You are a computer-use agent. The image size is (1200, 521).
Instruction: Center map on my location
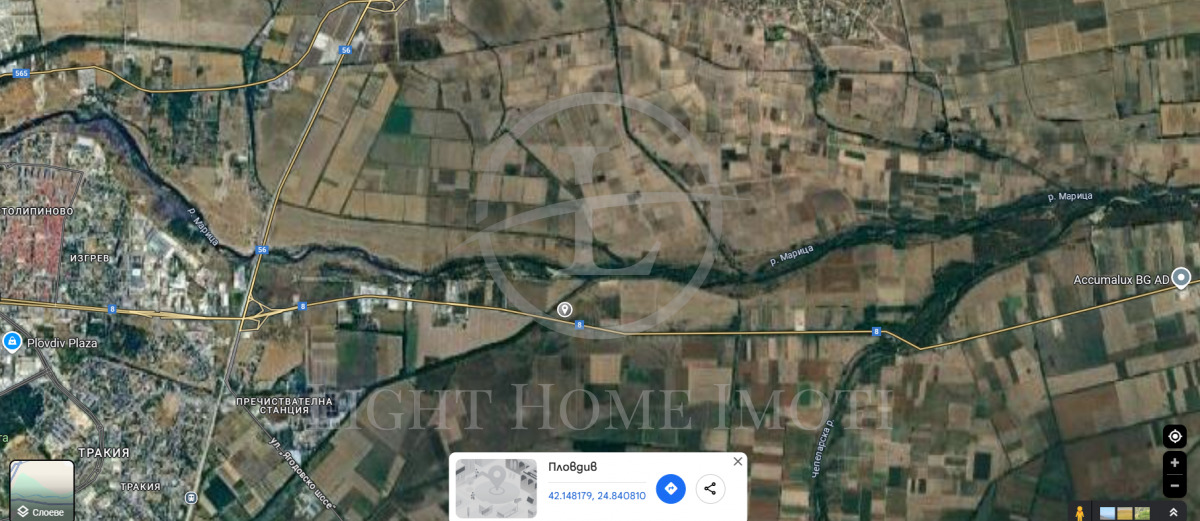[x=1175, y=436]
